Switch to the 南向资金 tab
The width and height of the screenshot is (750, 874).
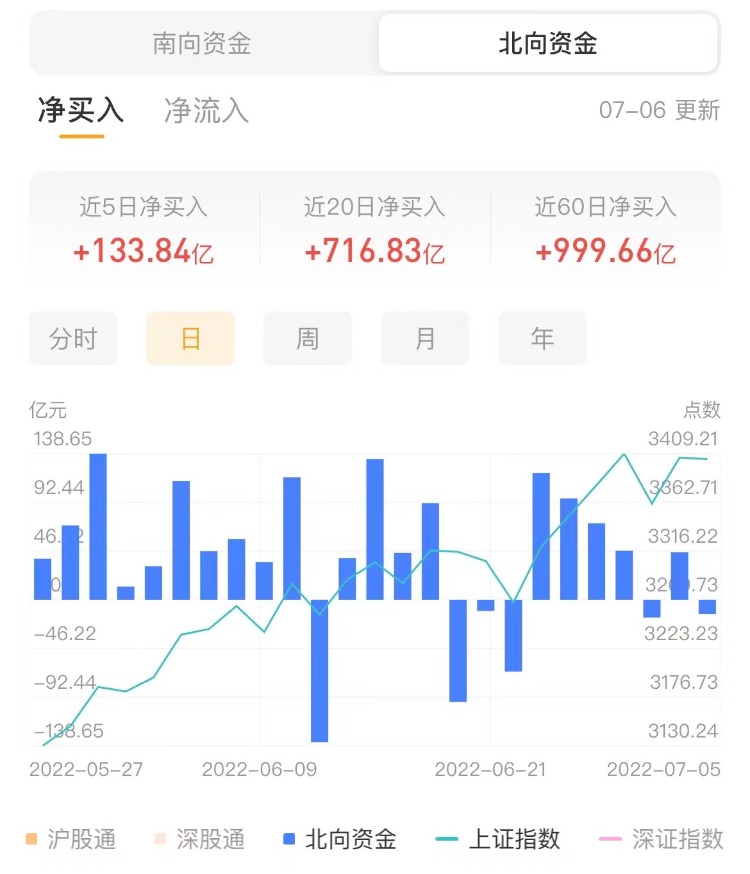pyautogui.click(x=202, y=44)
